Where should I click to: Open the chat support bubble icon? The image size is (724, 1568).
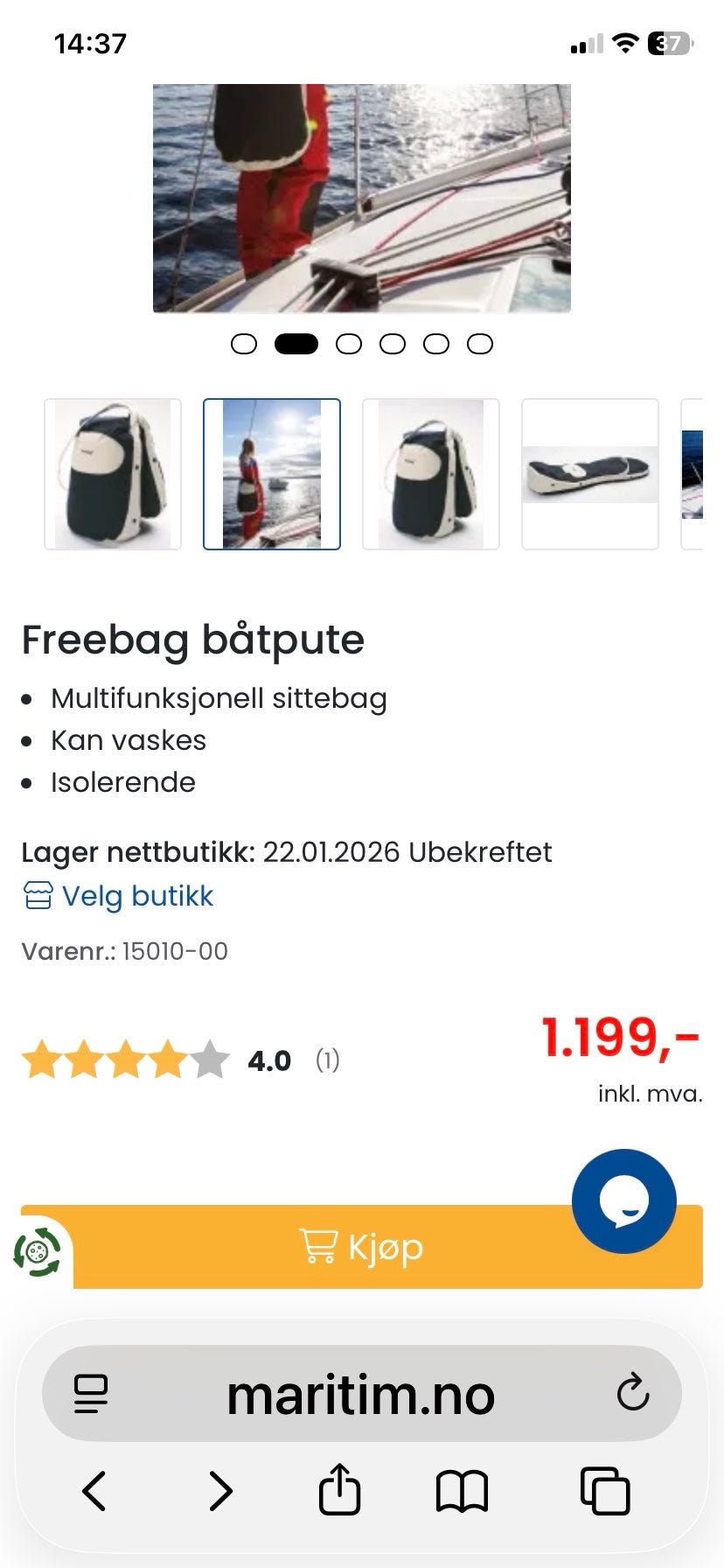click(623, 1200)
